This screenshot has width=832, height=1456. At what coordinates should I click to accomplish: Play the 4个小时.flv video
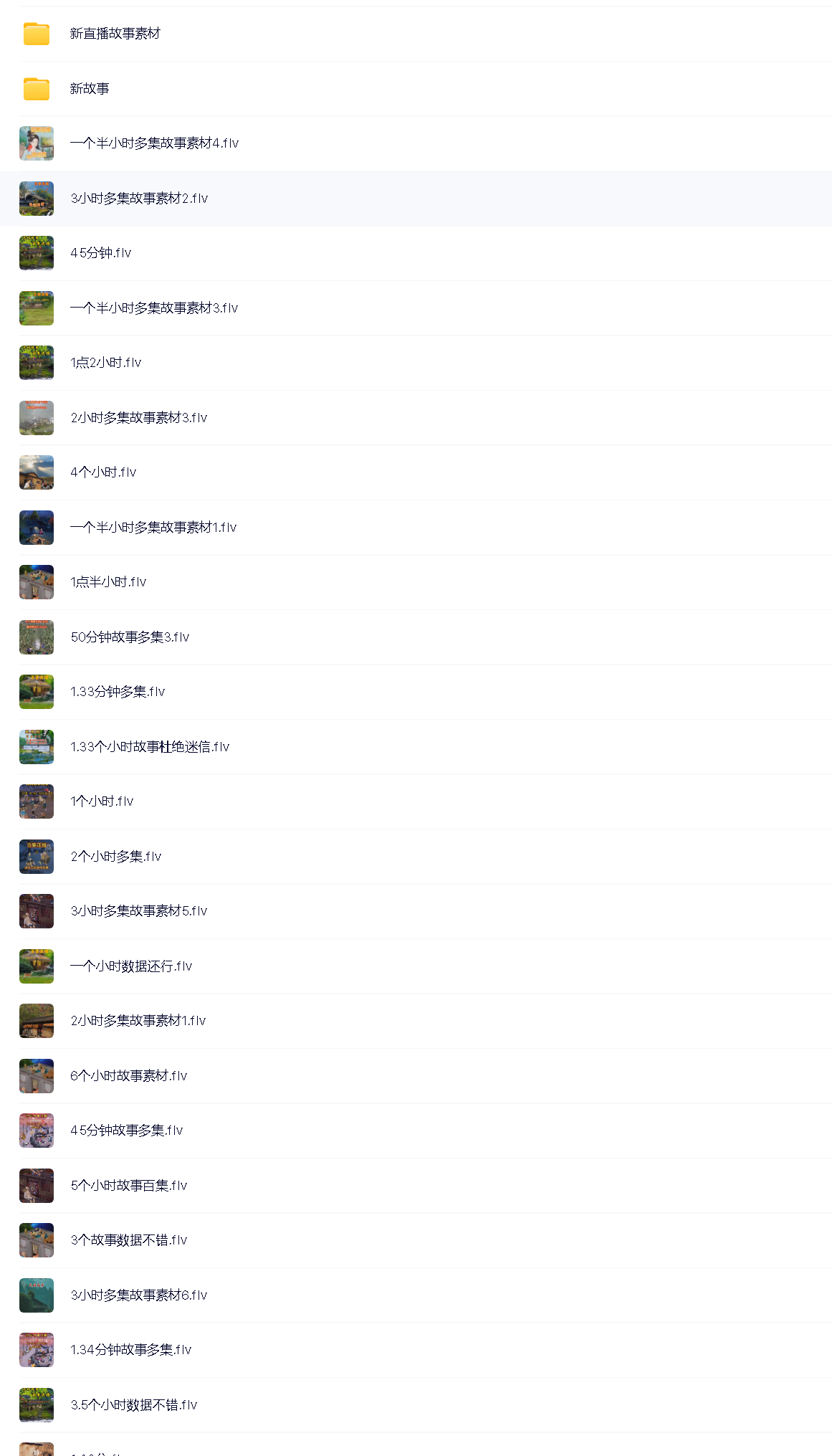click(x=103, y=472)
